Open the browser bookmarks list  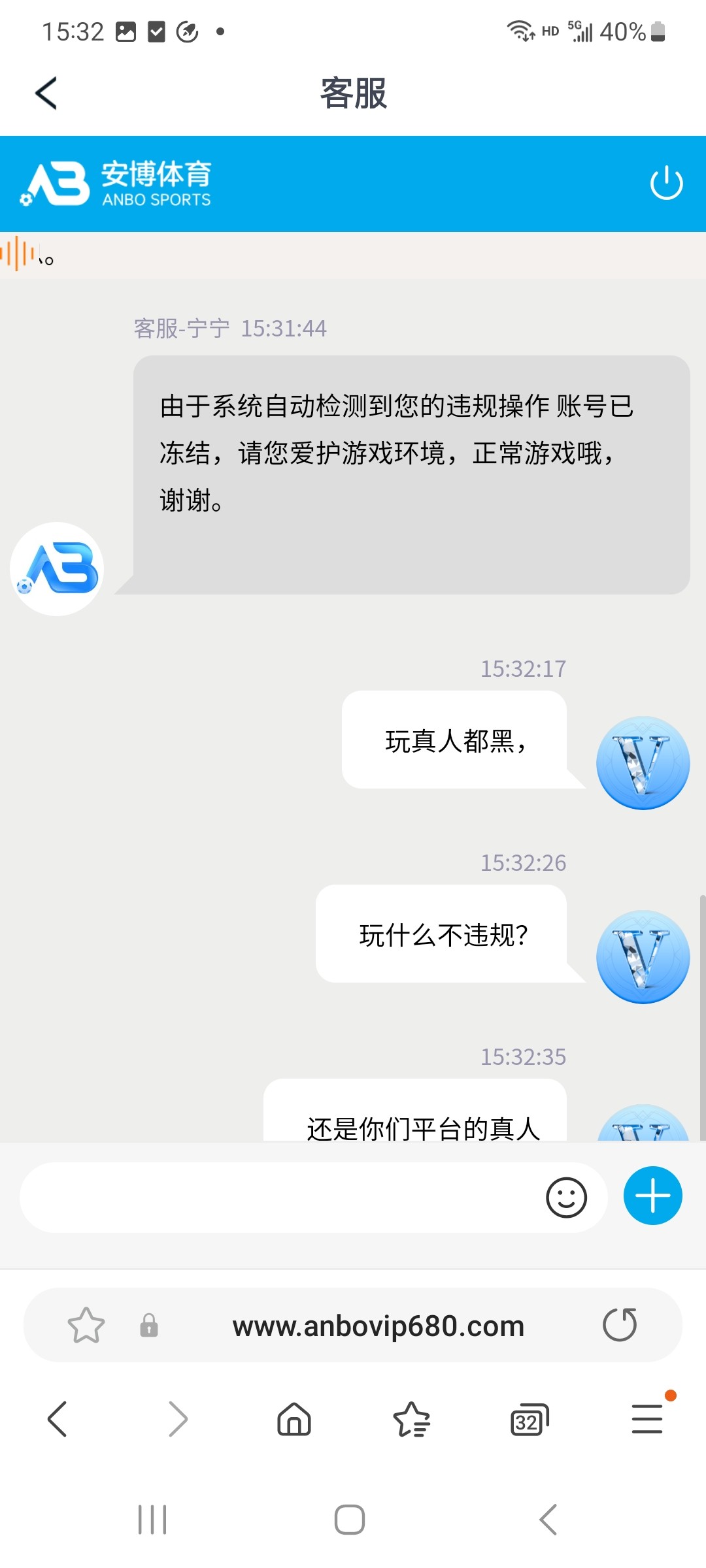pyautogui.click(x=411, y=1419)
